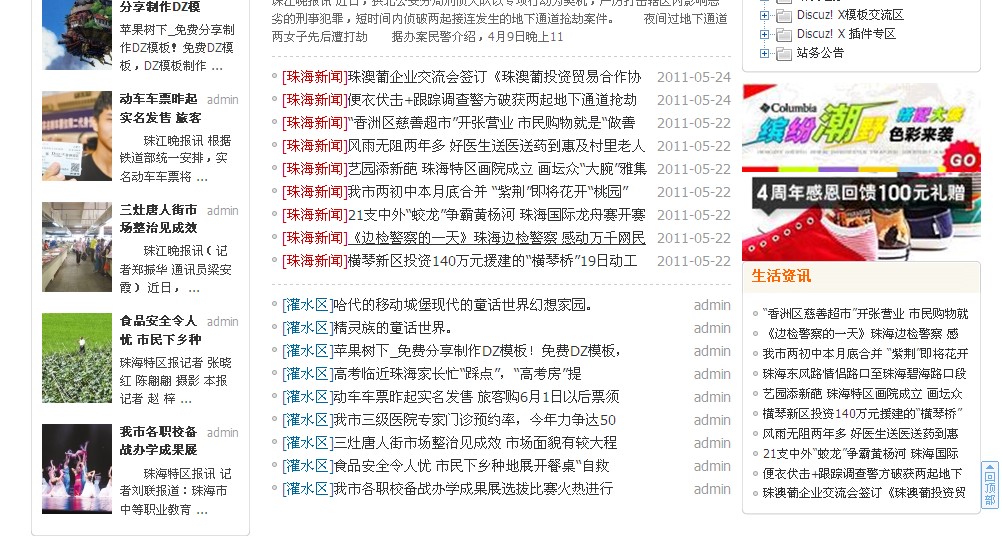Read 横琴新区投资140万元援建的"横琴桥"19日动工
The height and width of the screenshot is (536, 1002).
point(491,261)
